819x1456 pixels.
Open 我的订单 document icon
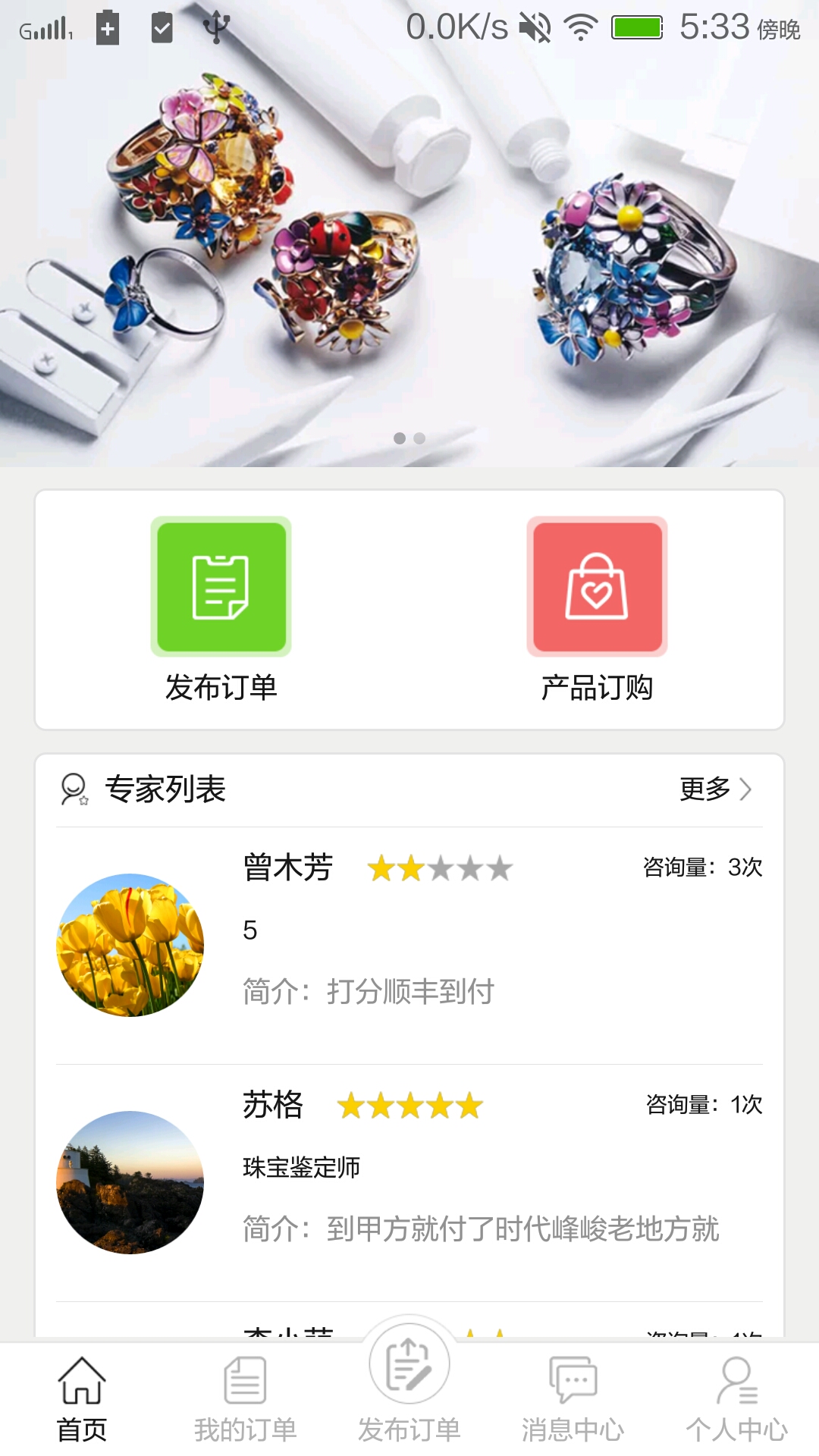244,1380
